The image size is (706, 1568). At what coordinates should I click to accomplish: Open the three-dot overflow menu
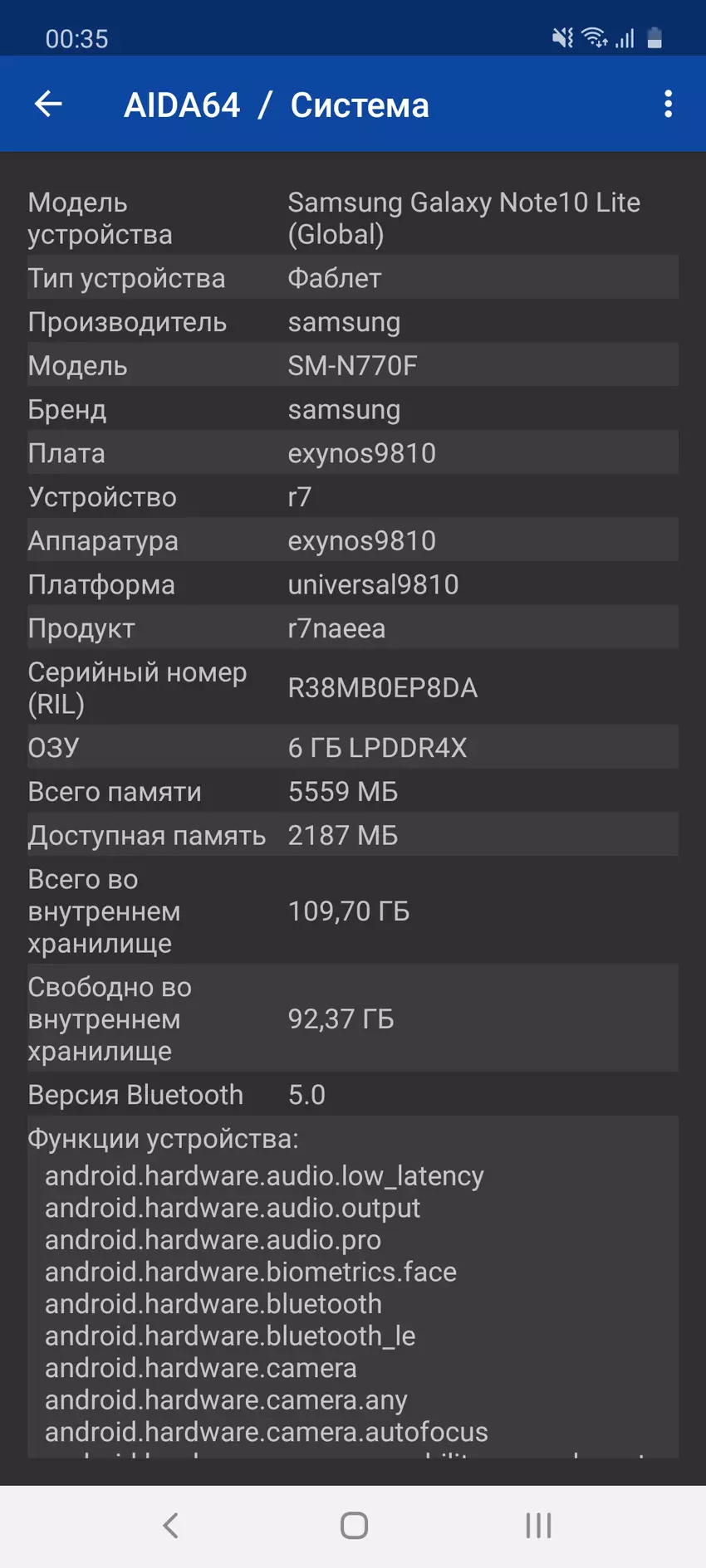coord(668,105)
